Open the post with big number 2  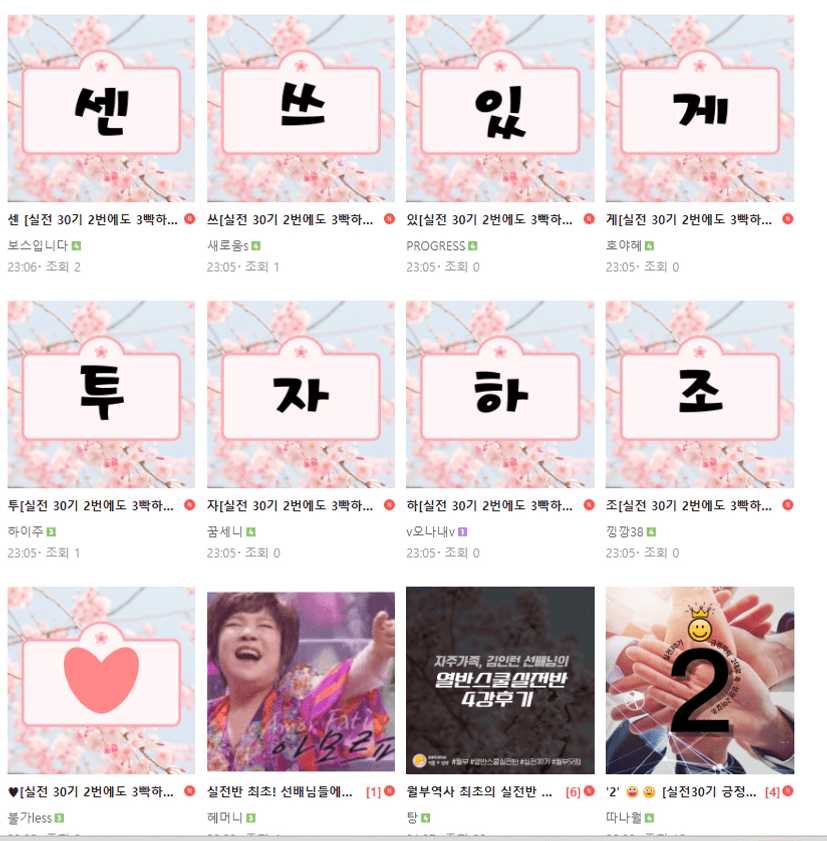(x=700, y=680)
